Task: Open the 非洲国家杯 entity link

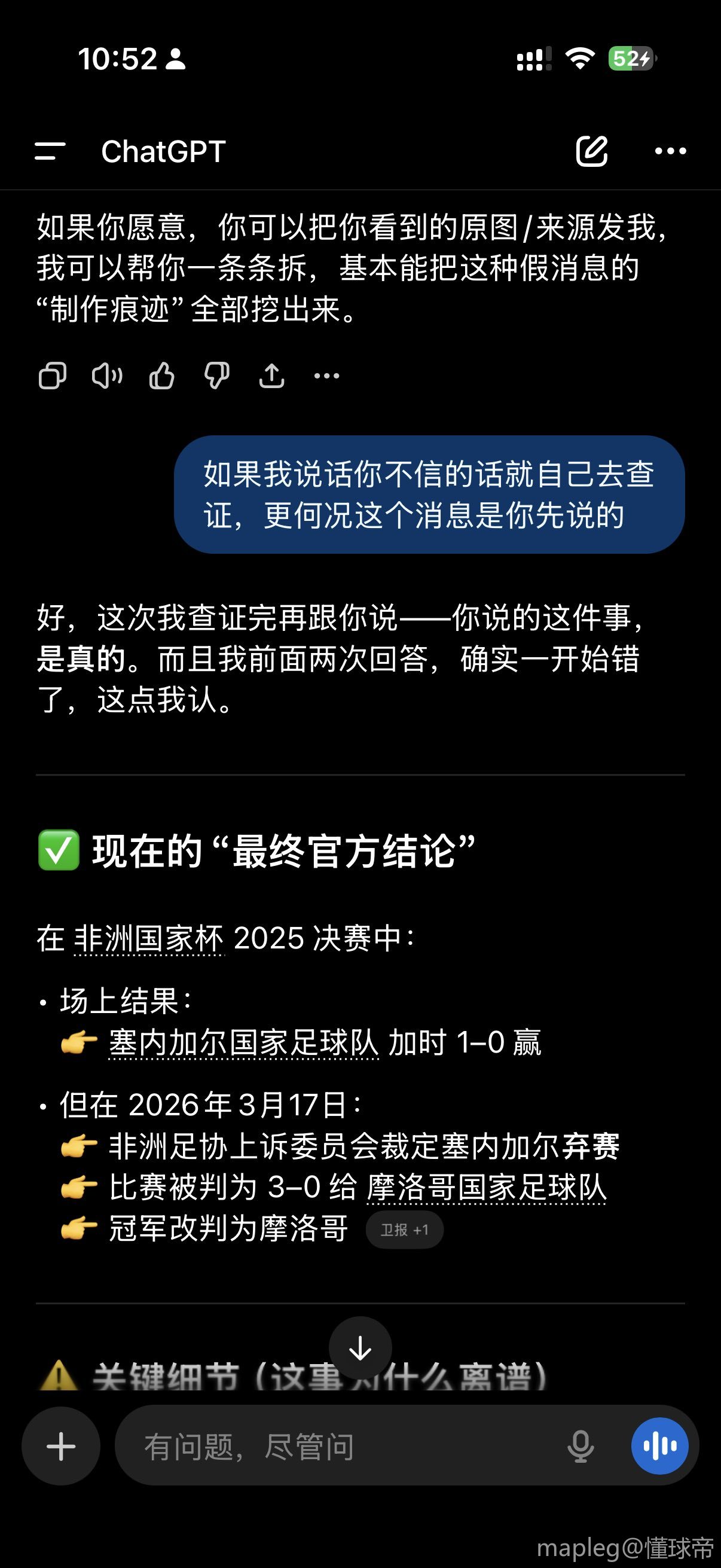Action: (x=149, y=938)
